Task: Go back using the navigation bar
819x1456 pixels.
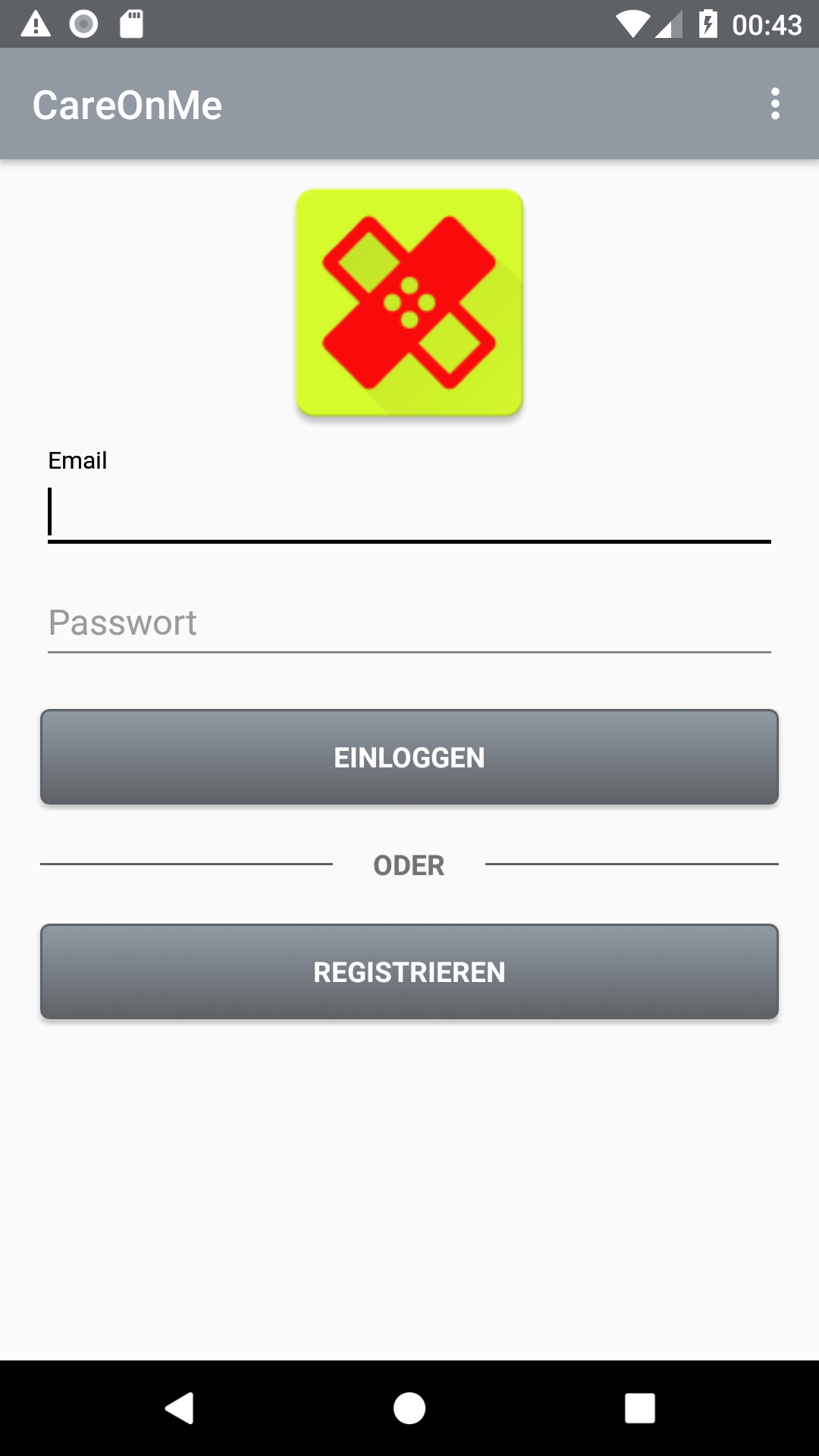Action: coord(180,1408)
